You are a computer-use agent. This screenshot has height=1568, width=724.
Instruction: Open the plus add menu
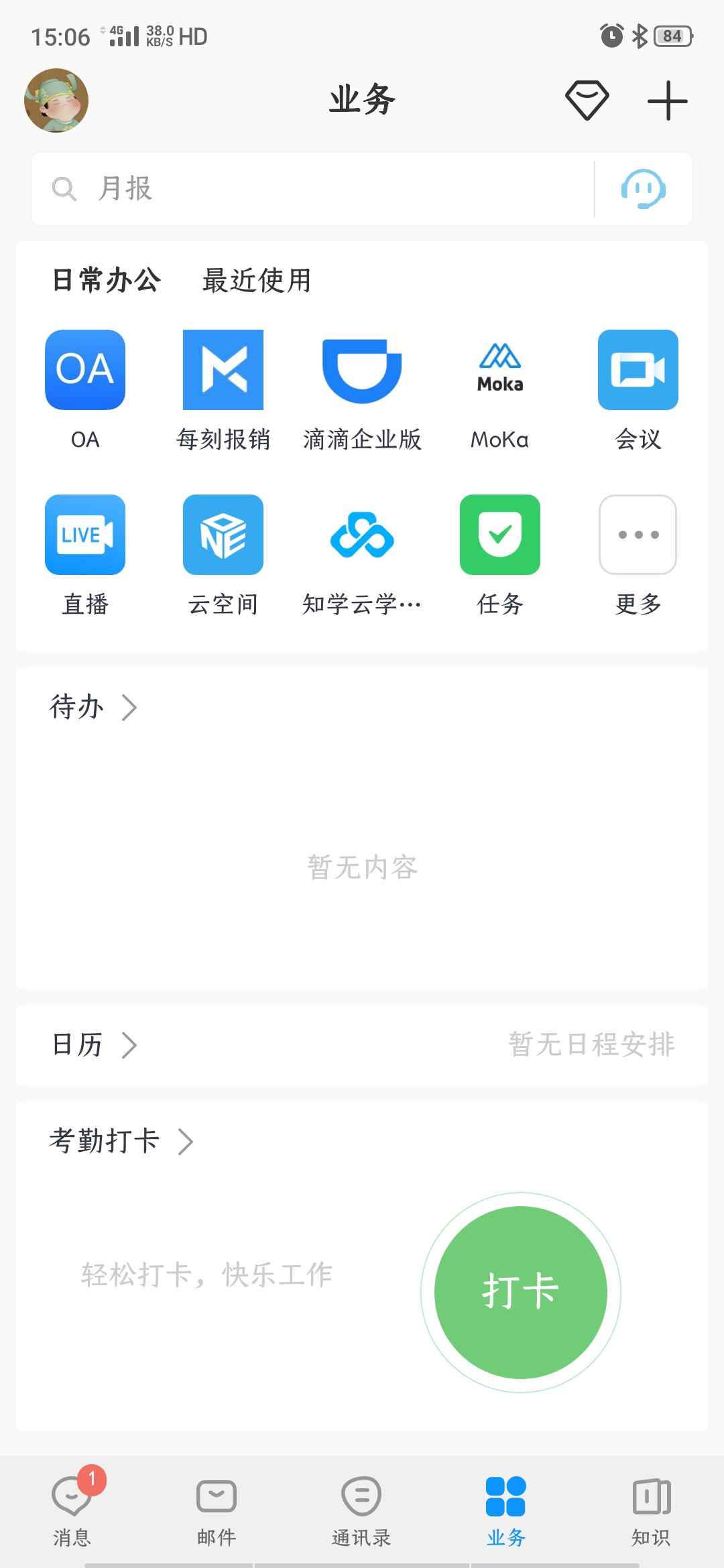(x=667, y=101)
